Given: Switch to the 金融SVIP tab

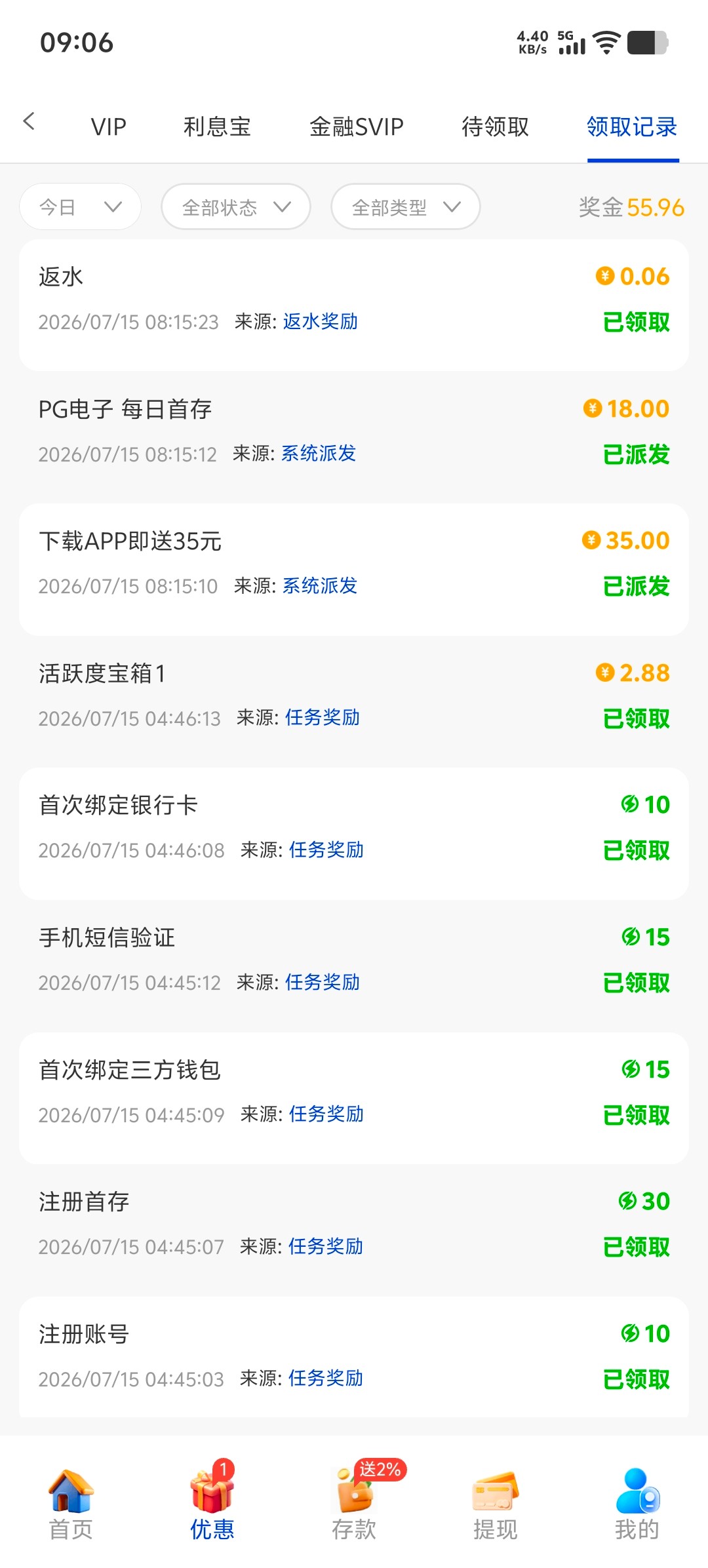Looking at the screenshot, I should 357,127.
